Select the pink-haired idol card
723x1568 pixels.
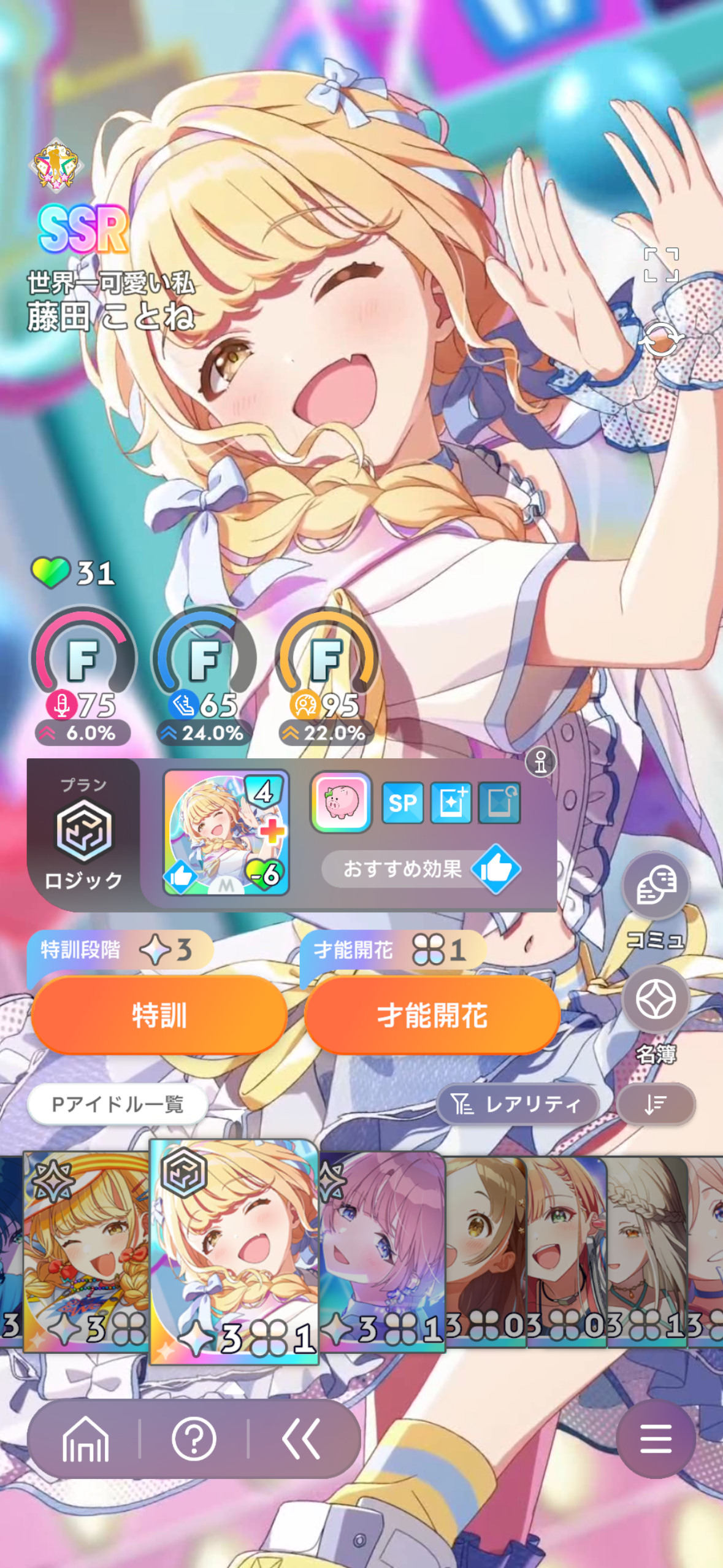(x=381, y=1251)
